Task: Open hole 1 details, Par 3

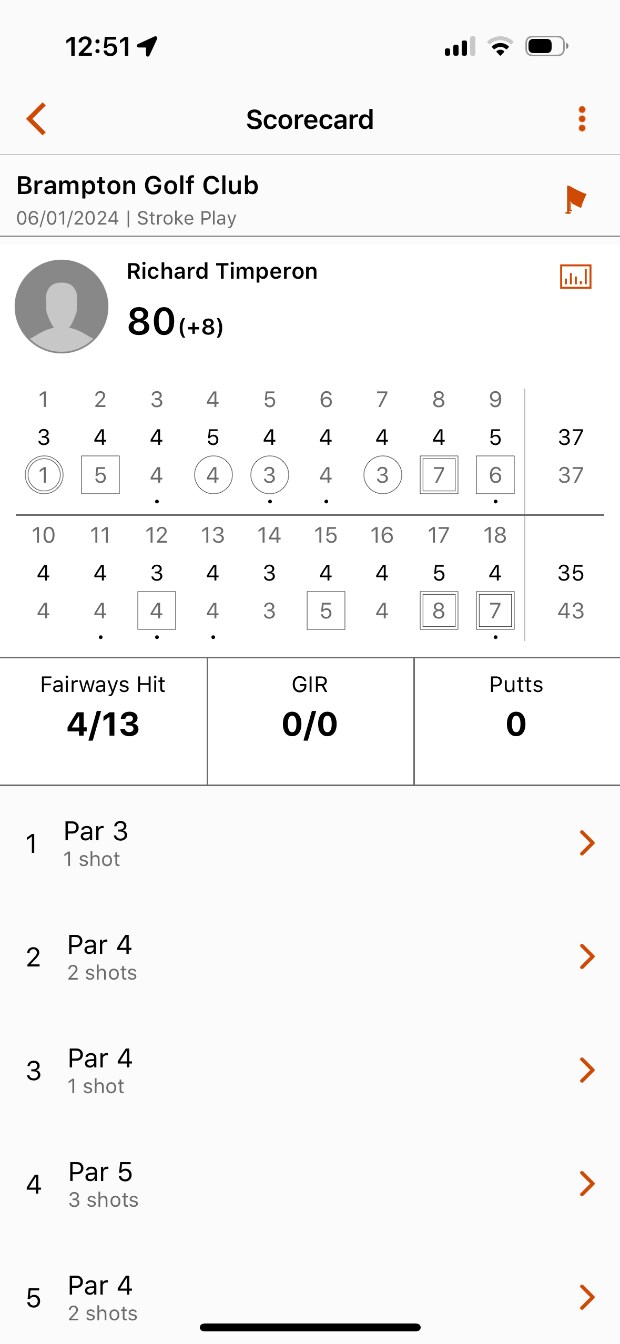Action: tap(310, 844)
